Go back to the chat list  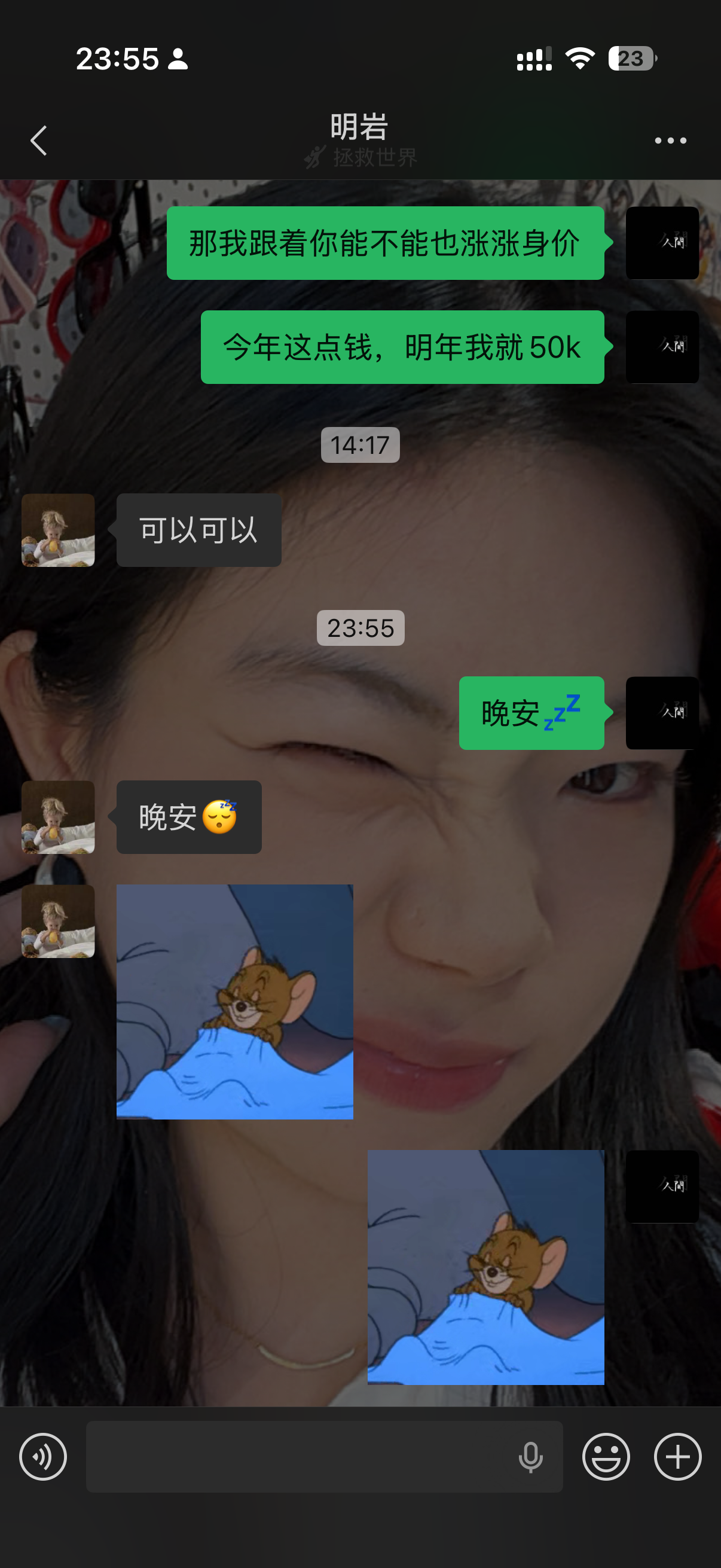click(x=39, y=141)
